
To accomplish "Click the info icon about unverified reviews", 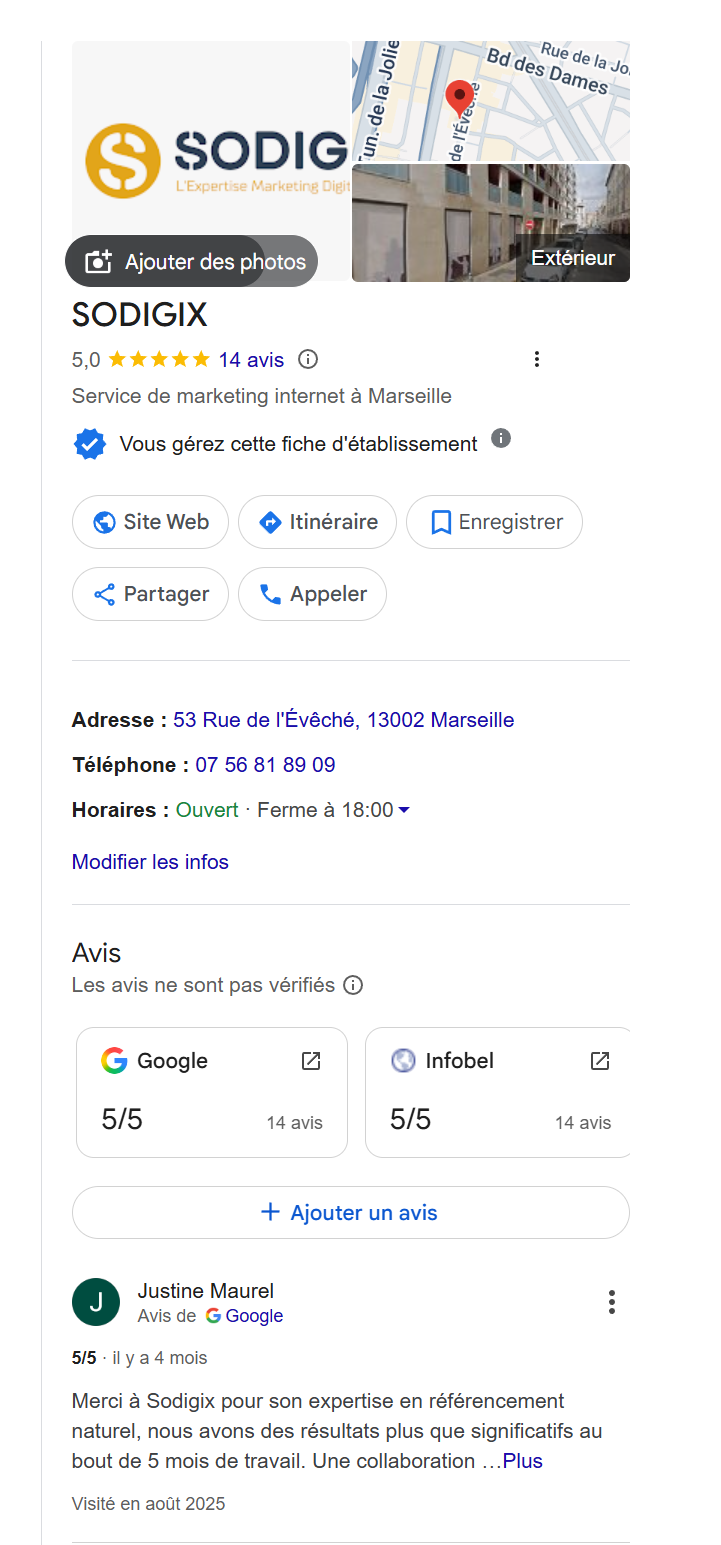I will (353, 985).
